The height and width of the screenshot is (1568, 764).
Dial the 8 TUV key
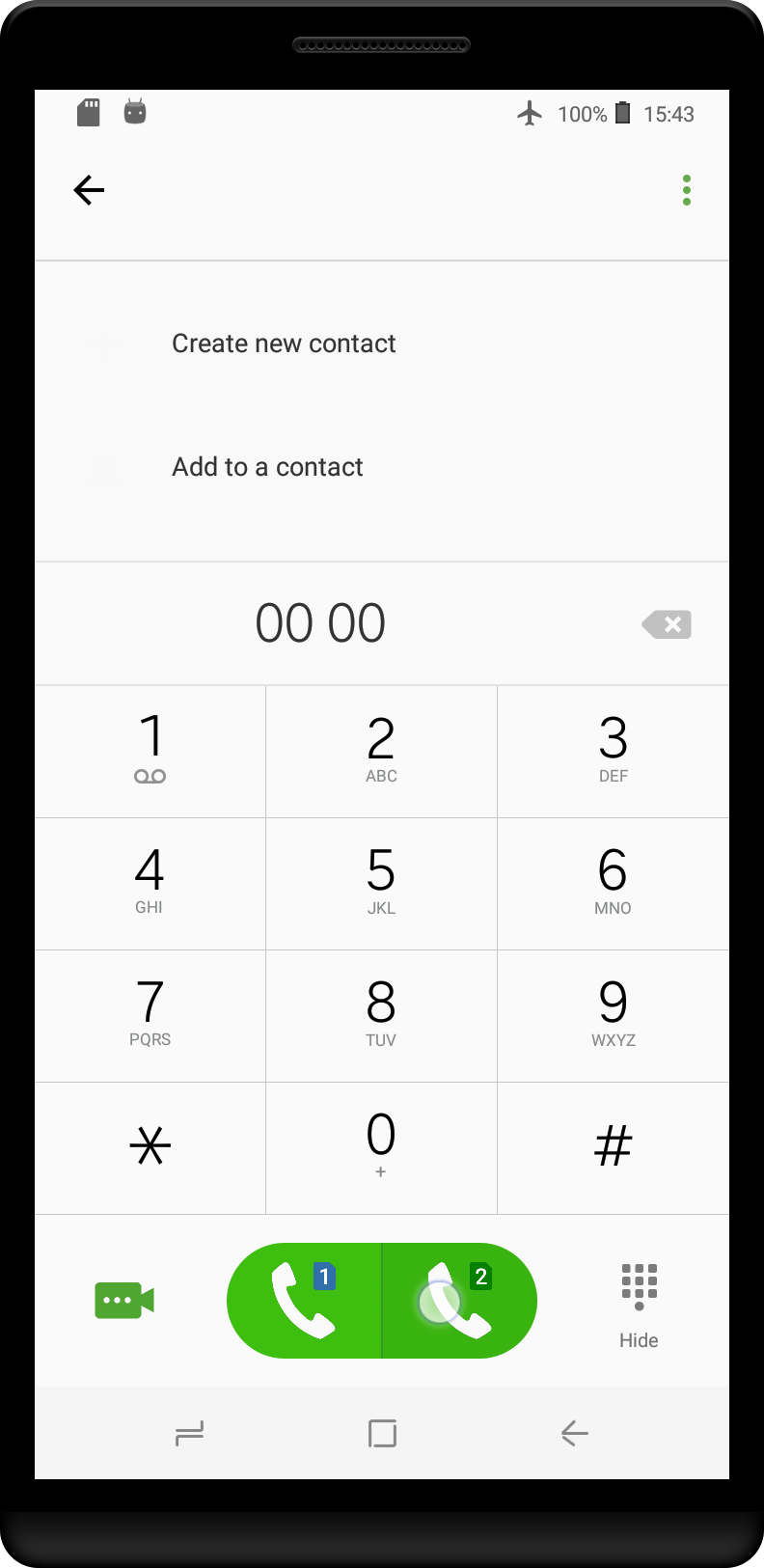tap(382, 1016)
